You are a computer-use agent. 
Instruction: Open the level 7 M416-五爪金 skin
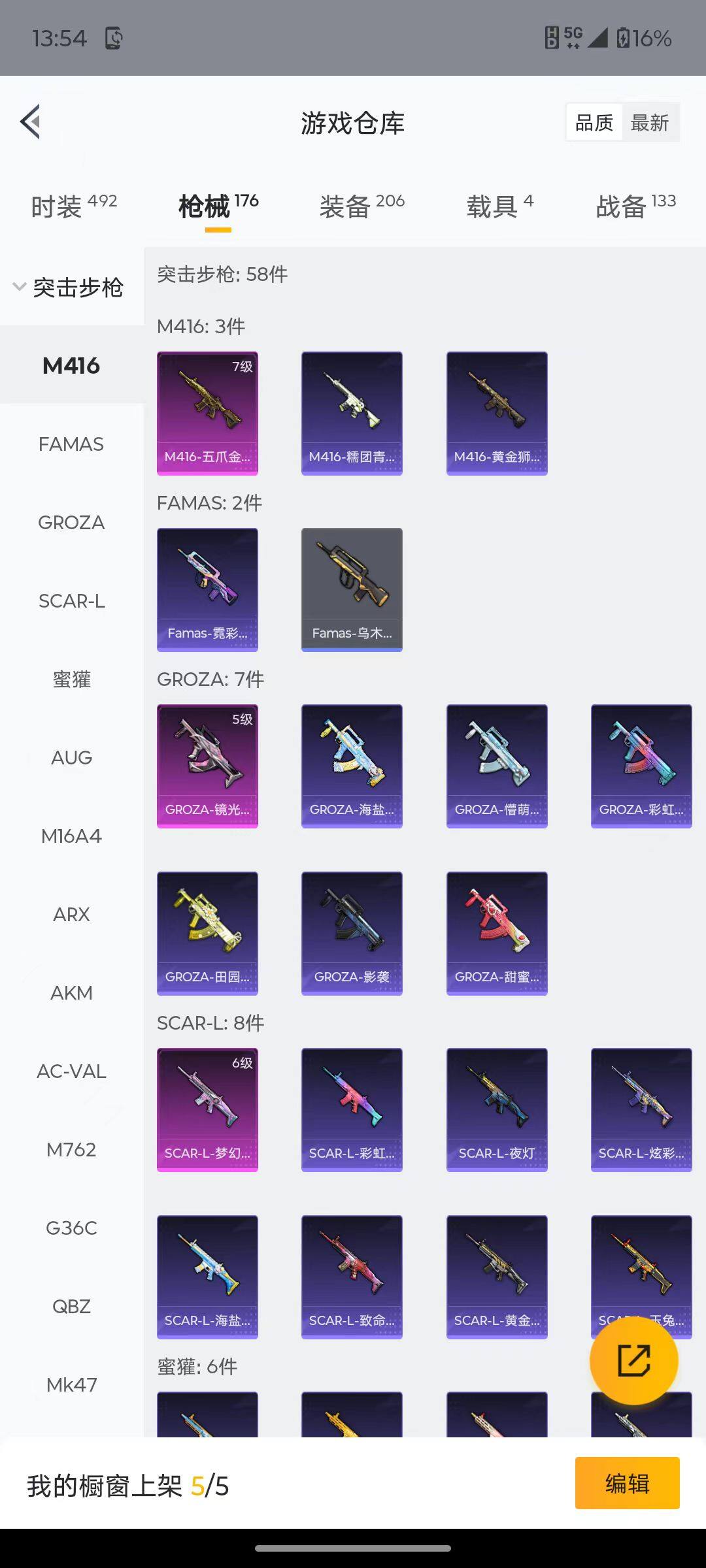click(207, 413)
